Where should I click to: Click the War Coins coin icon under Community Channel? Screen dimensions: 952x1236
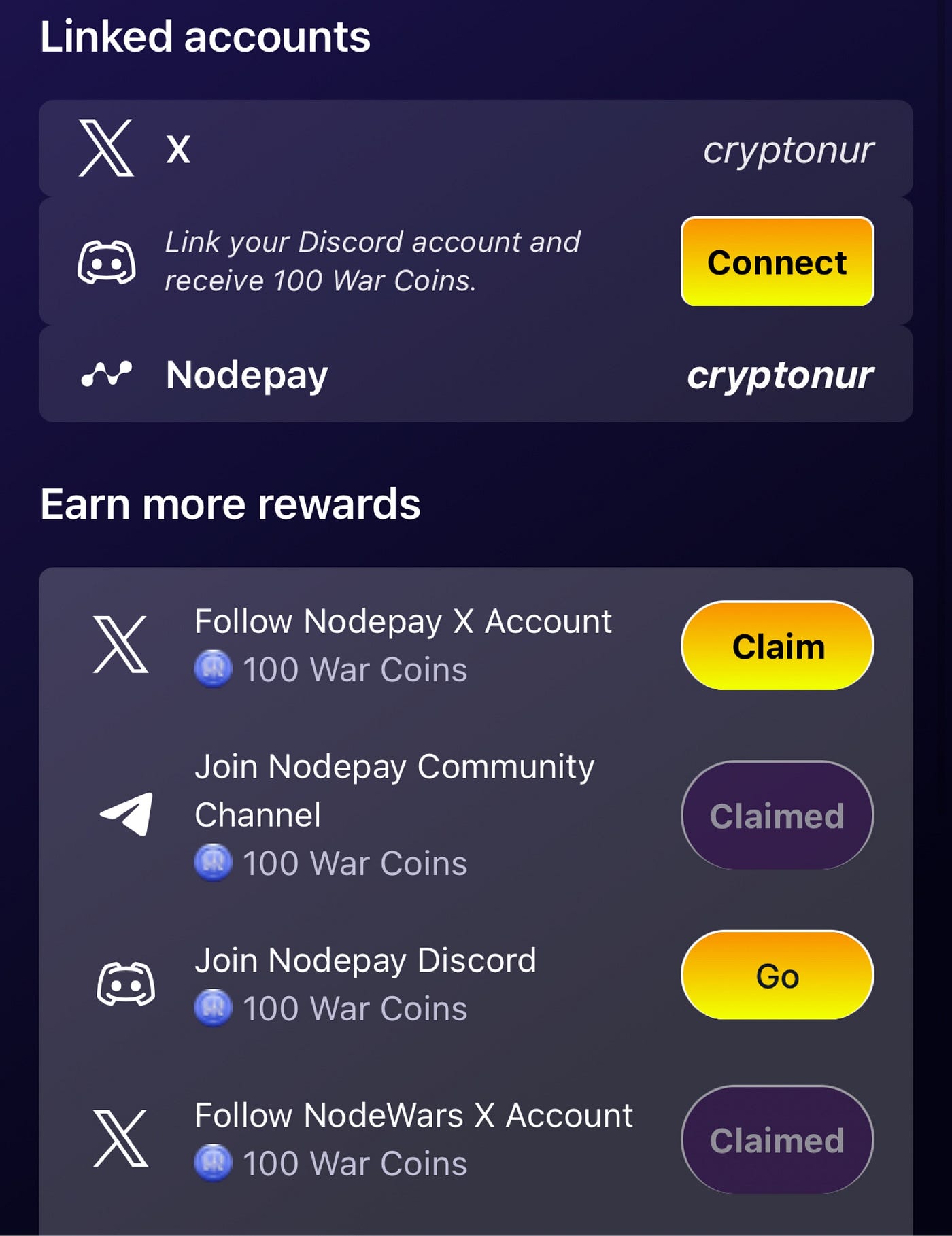(x=214, y=863)
